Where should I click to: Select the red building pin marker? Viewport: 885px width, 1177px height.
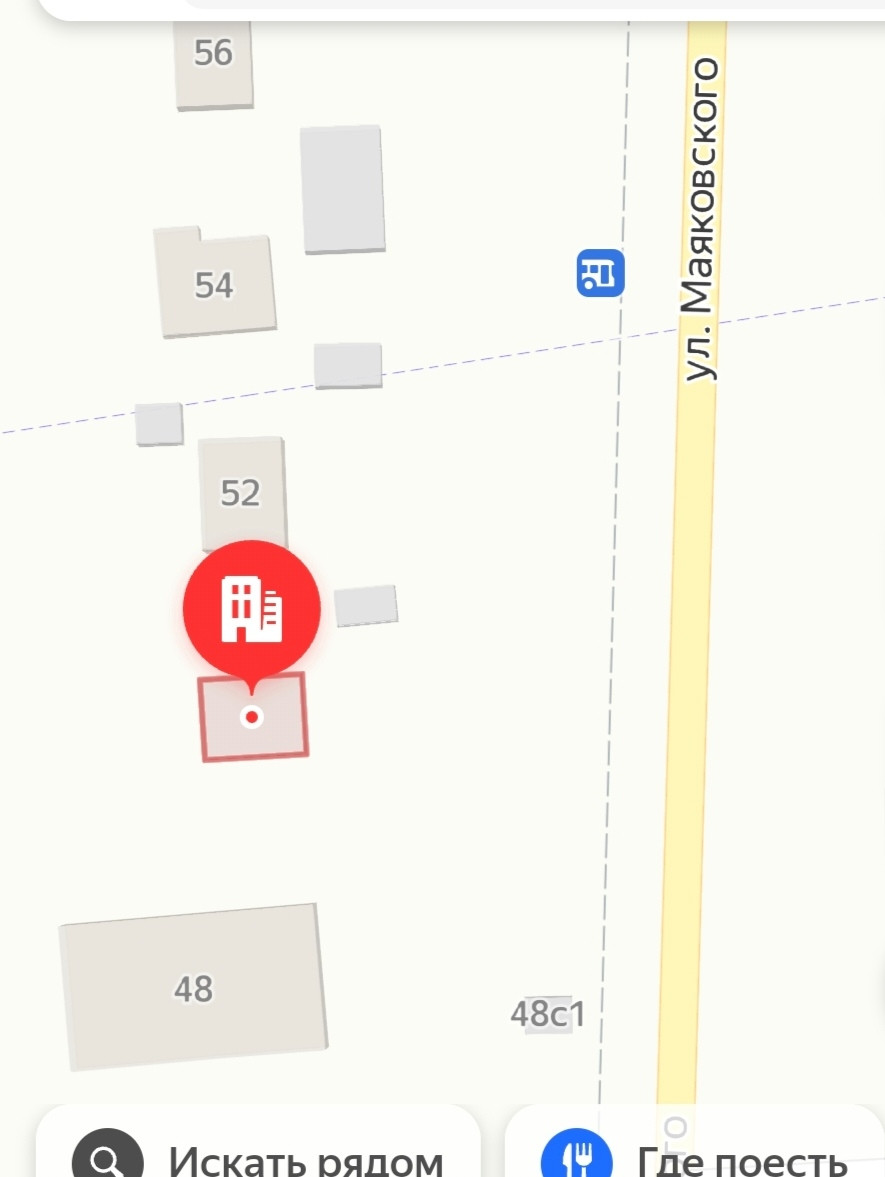pos(251,608)
